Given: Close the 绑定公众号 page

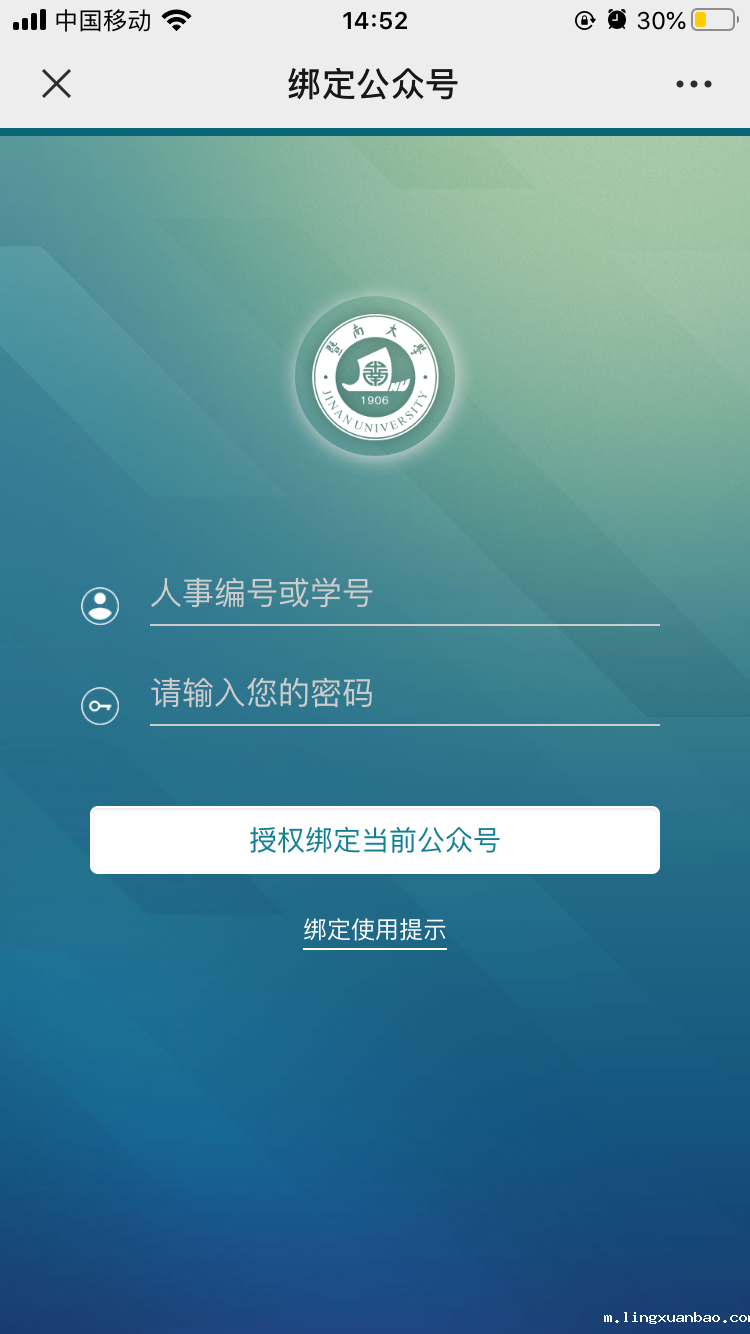Looking at the screenshot, I should (57, 84).
